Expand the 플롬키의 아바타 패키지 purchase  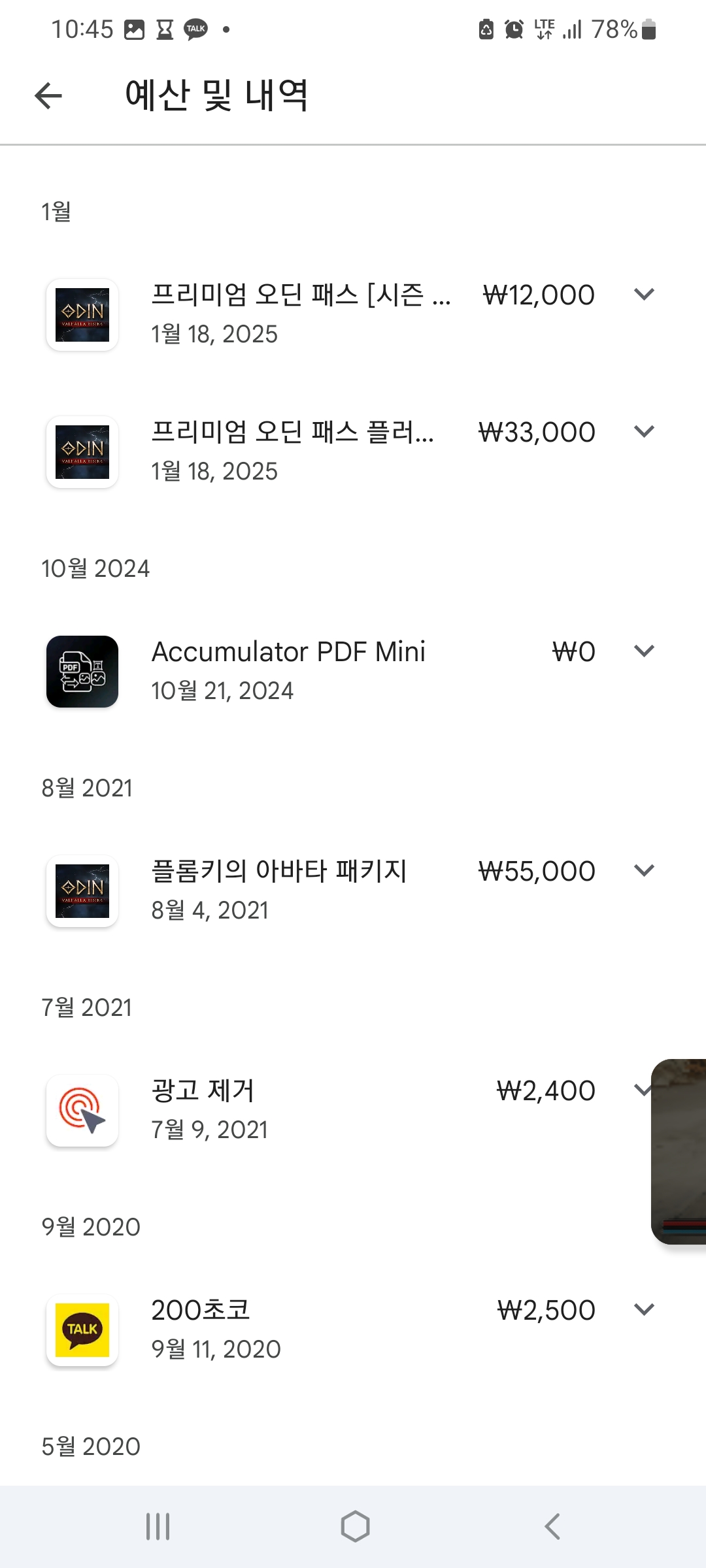644,871
